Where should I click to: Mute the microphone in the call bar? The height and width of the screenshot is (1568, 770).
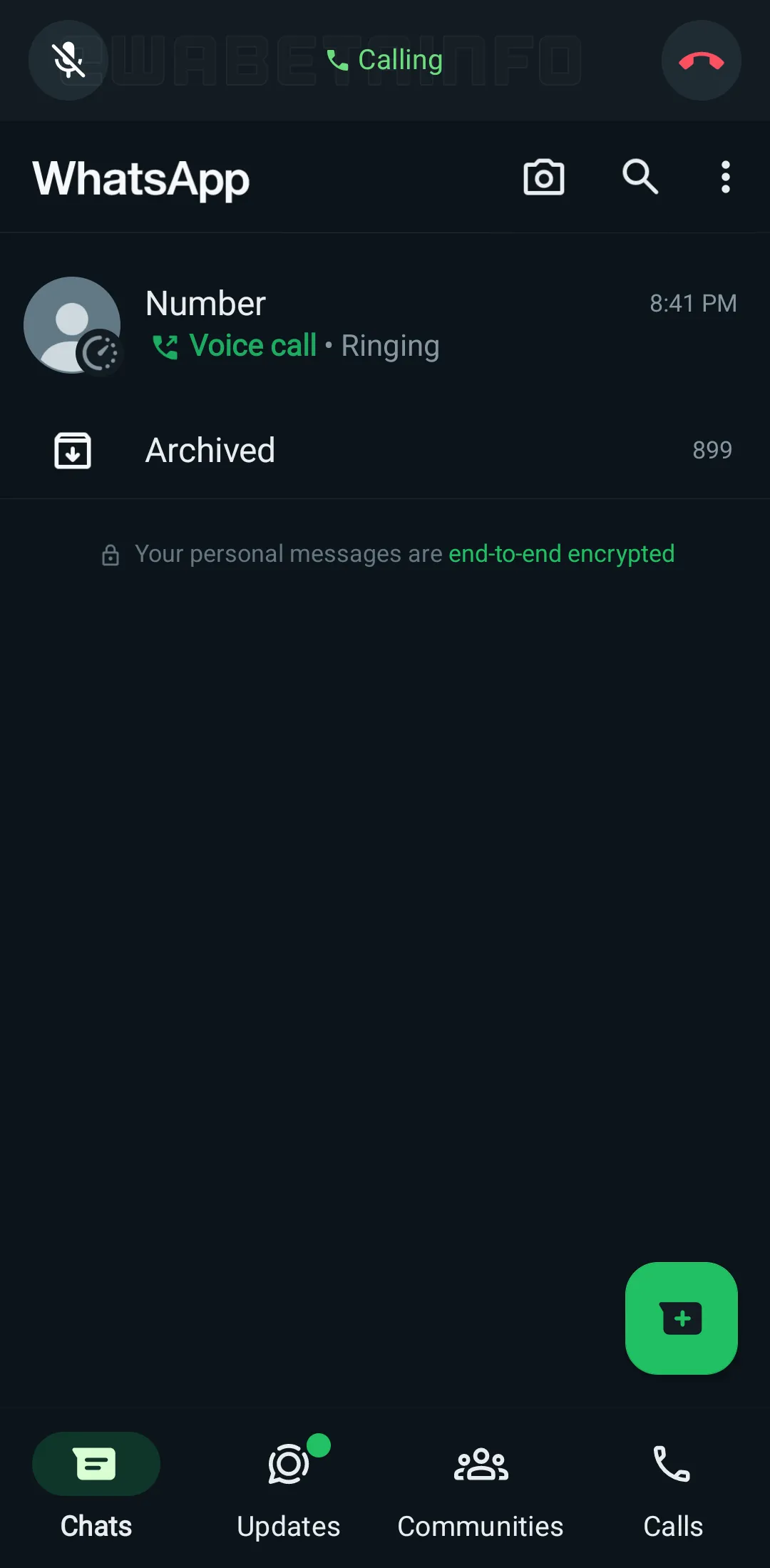click(68, 61)
